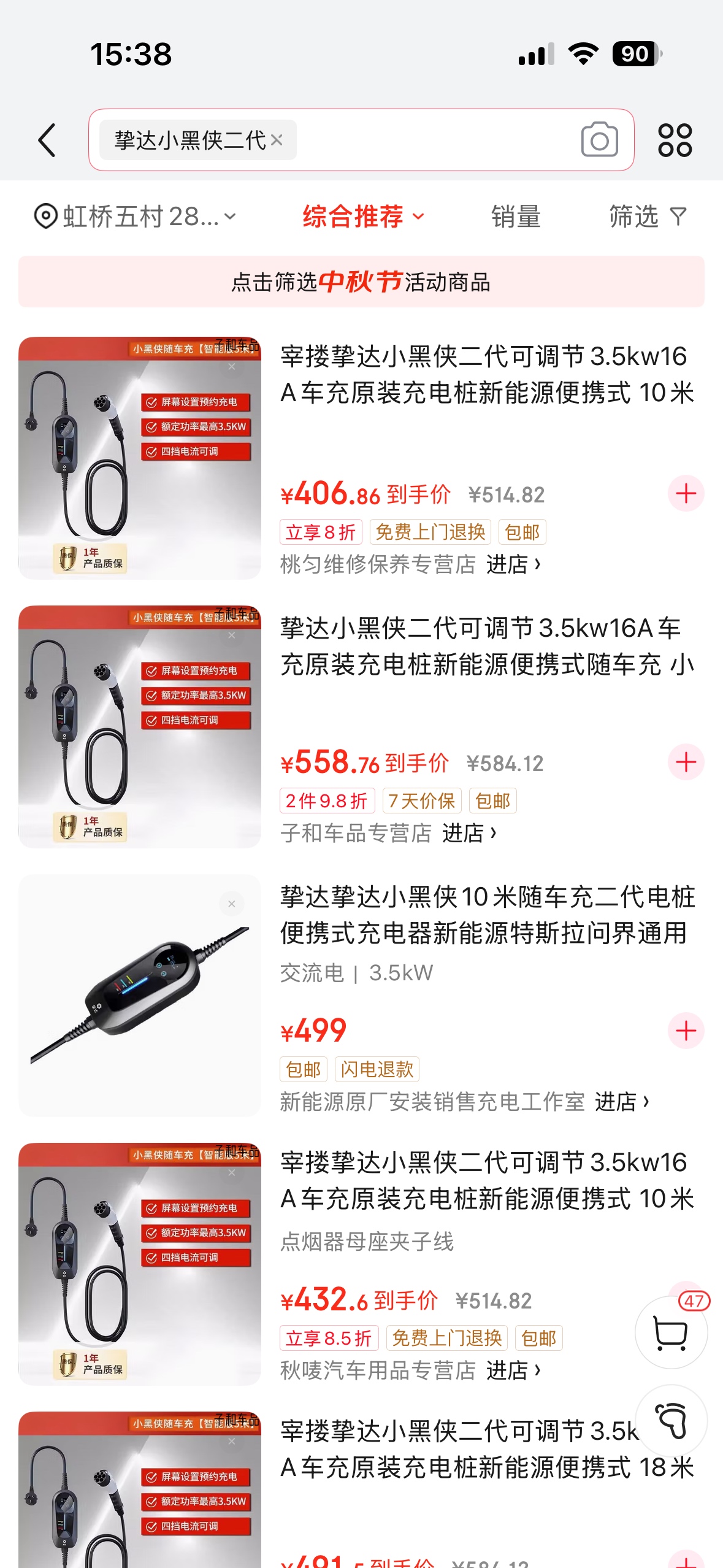This screenshot has height=1568, width=723.
Task: Open the four-circle grid menu
Action: (675, 140)
